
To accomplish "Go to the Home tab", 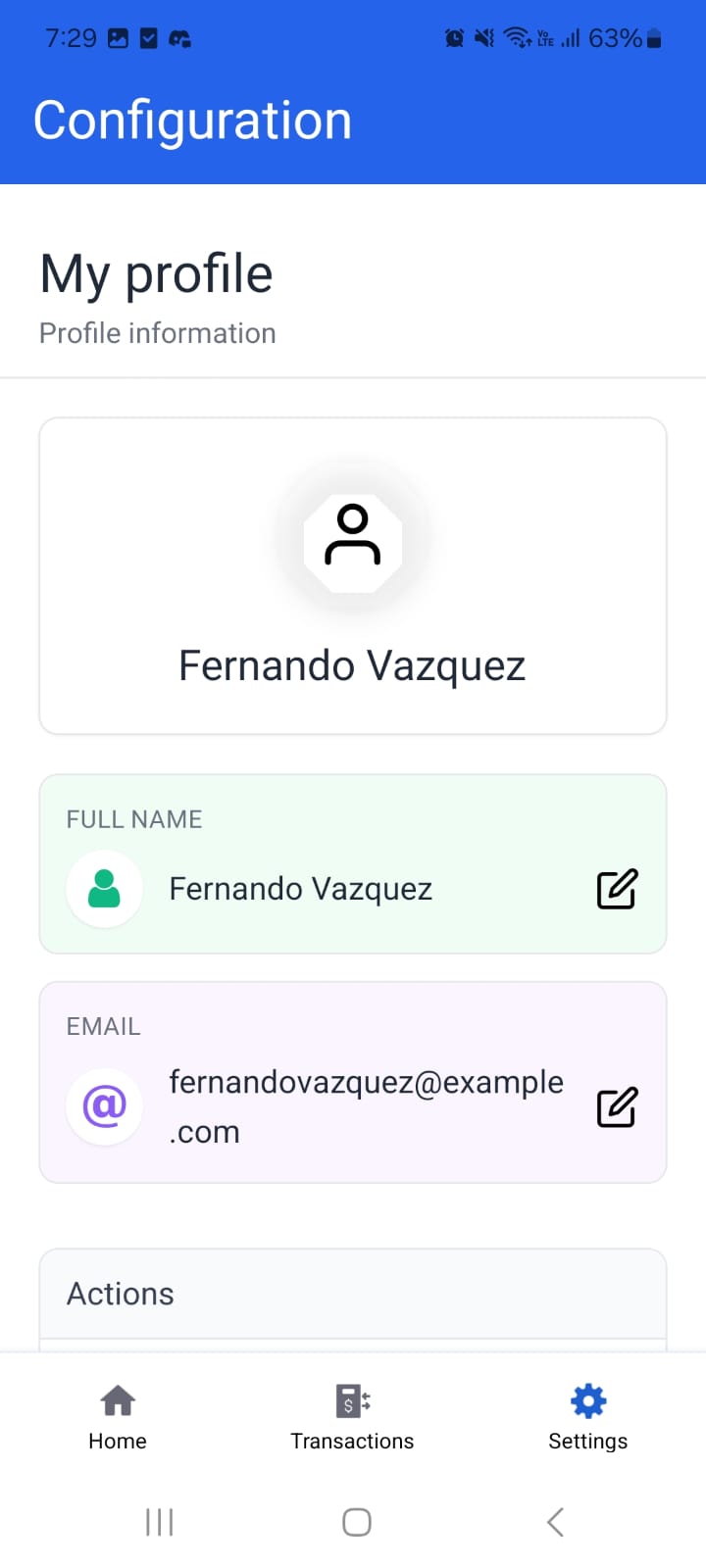I will coord(118,1416).
